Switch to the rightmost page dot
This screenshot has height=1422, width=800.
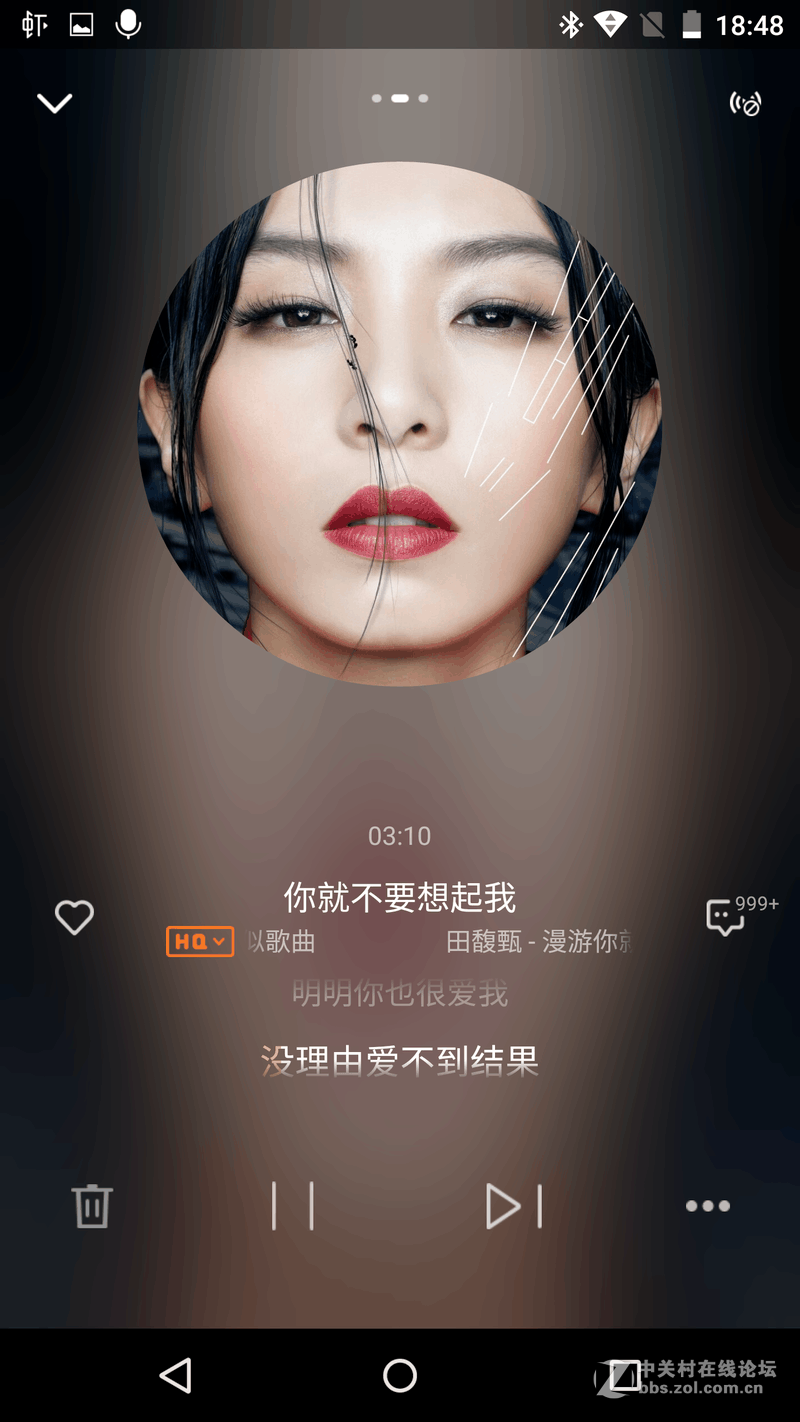422,98
